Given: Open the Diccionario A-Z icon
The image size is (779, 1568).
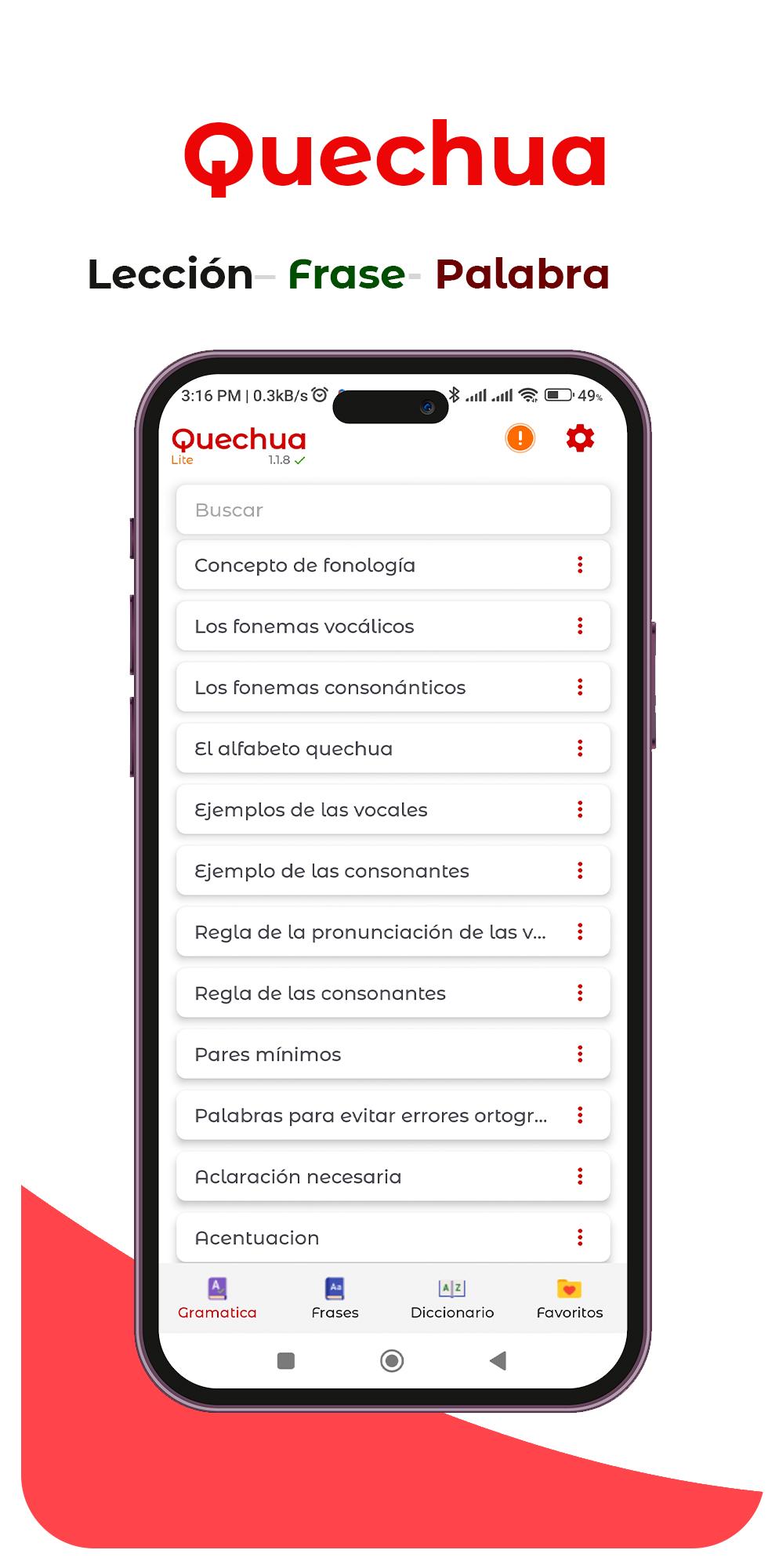Looking at the screenshot, I should click(451, 1287).
